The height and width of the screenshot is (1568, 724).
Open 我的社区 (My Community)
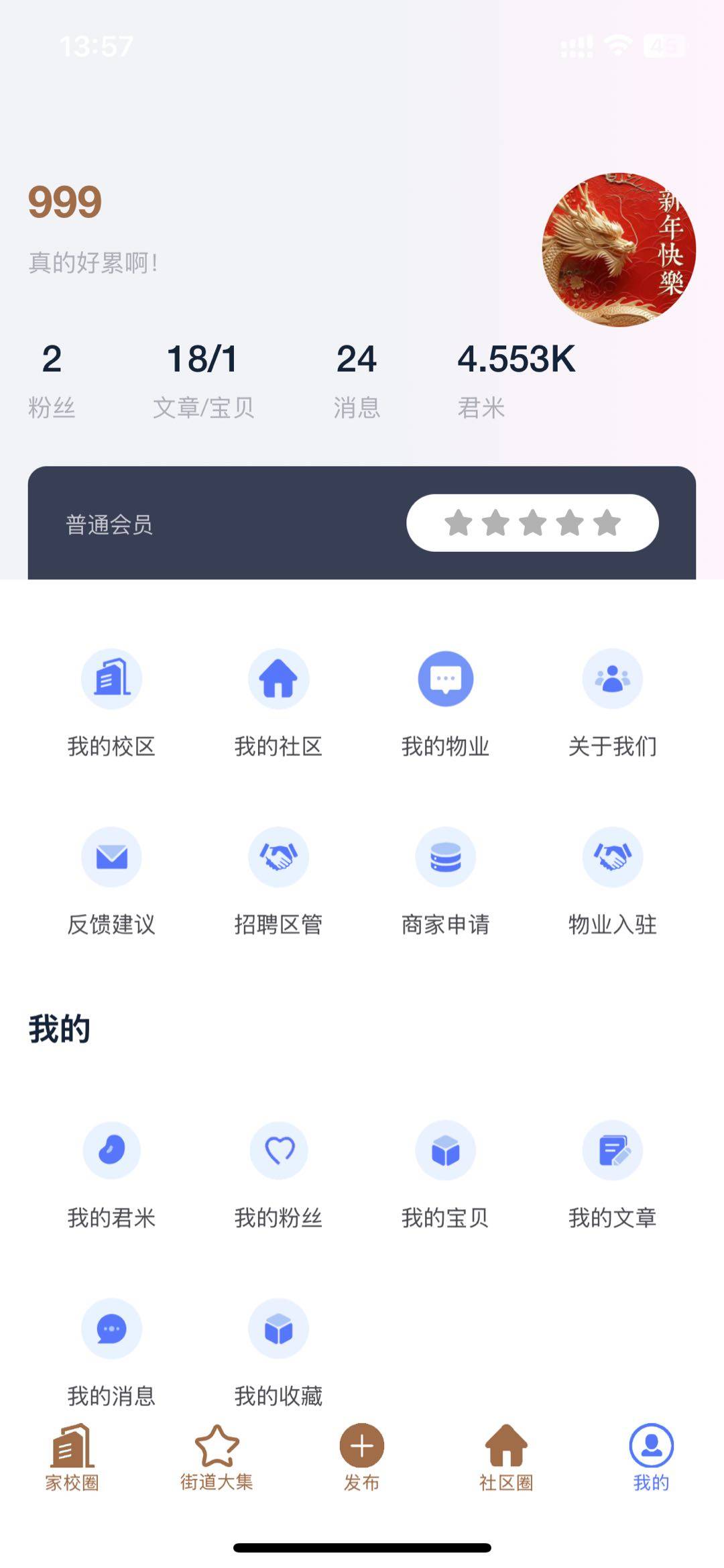(278, 679)
